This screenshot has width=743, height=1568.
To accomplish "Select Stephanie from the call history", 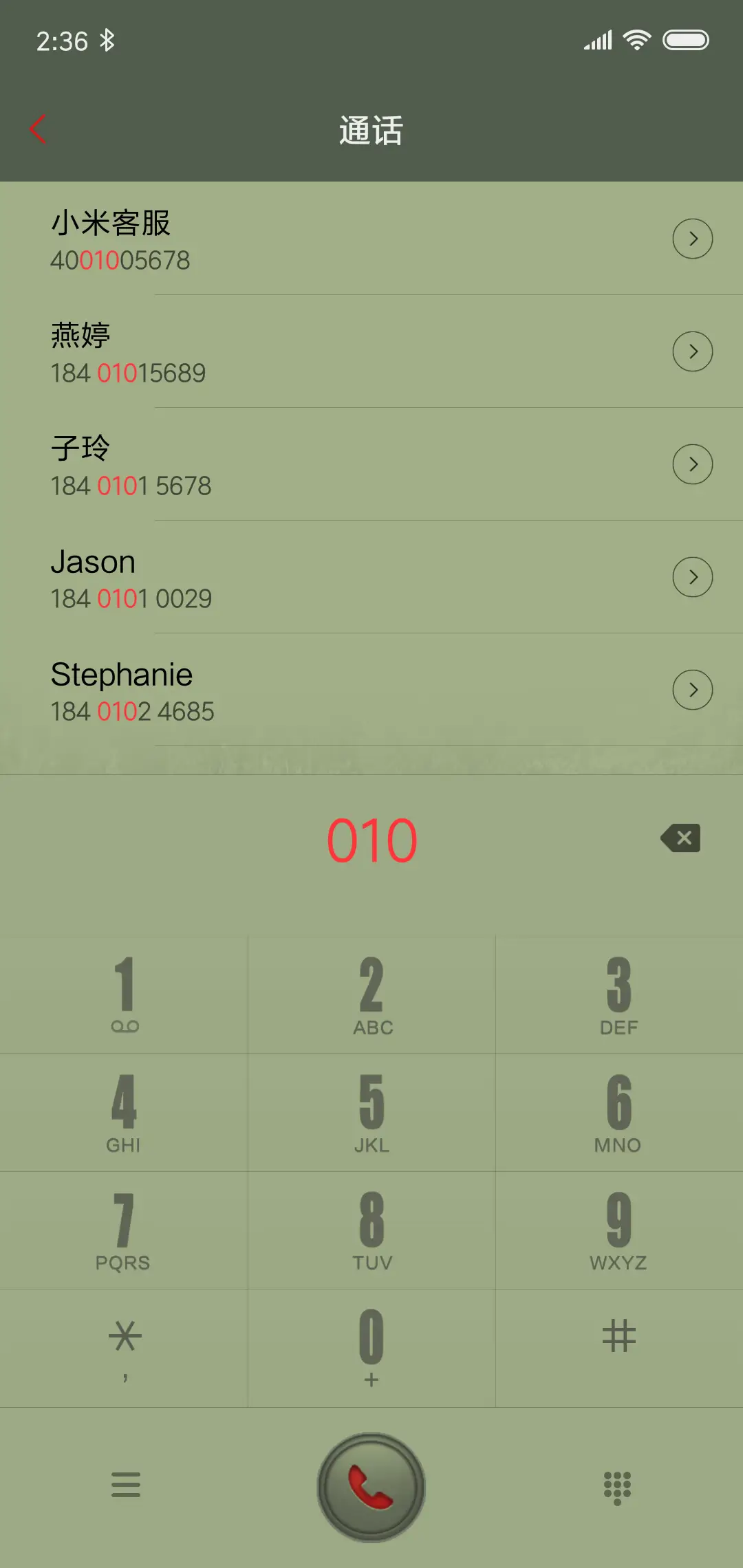I will pyautogui.click(x=275, y=691).
